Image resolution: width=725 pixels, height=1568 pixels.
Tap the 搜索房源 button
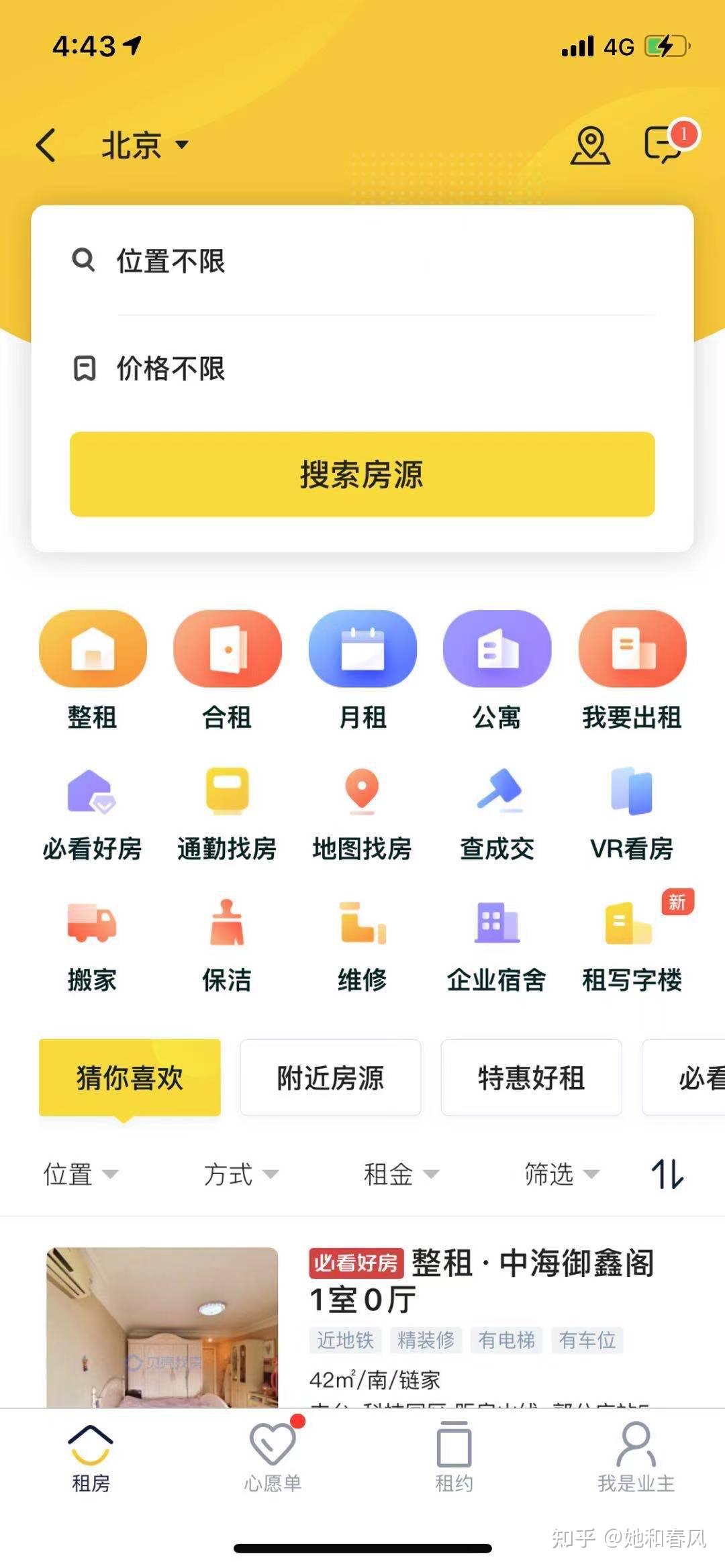(362, 474)
